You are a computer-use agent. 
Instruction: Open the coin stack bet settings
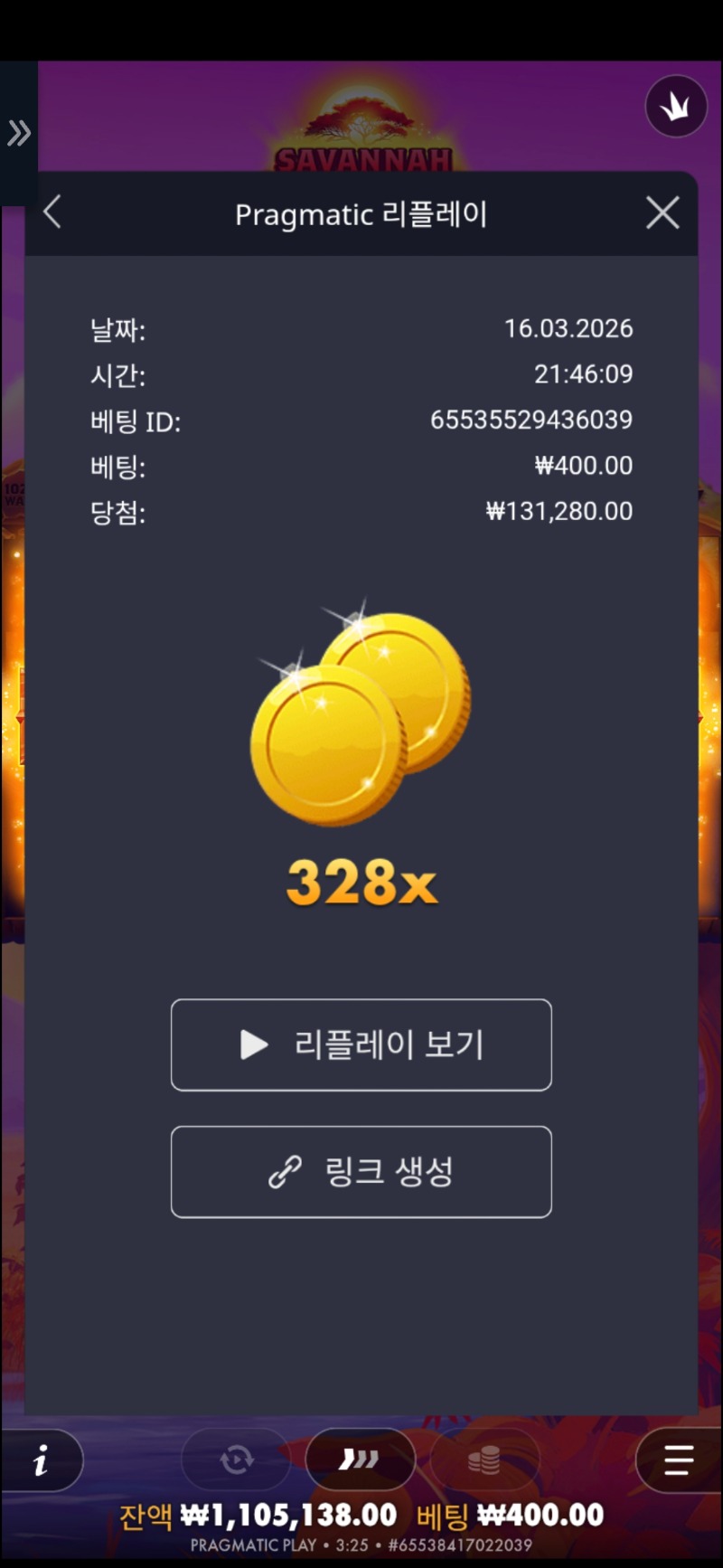click(484, 1459)
